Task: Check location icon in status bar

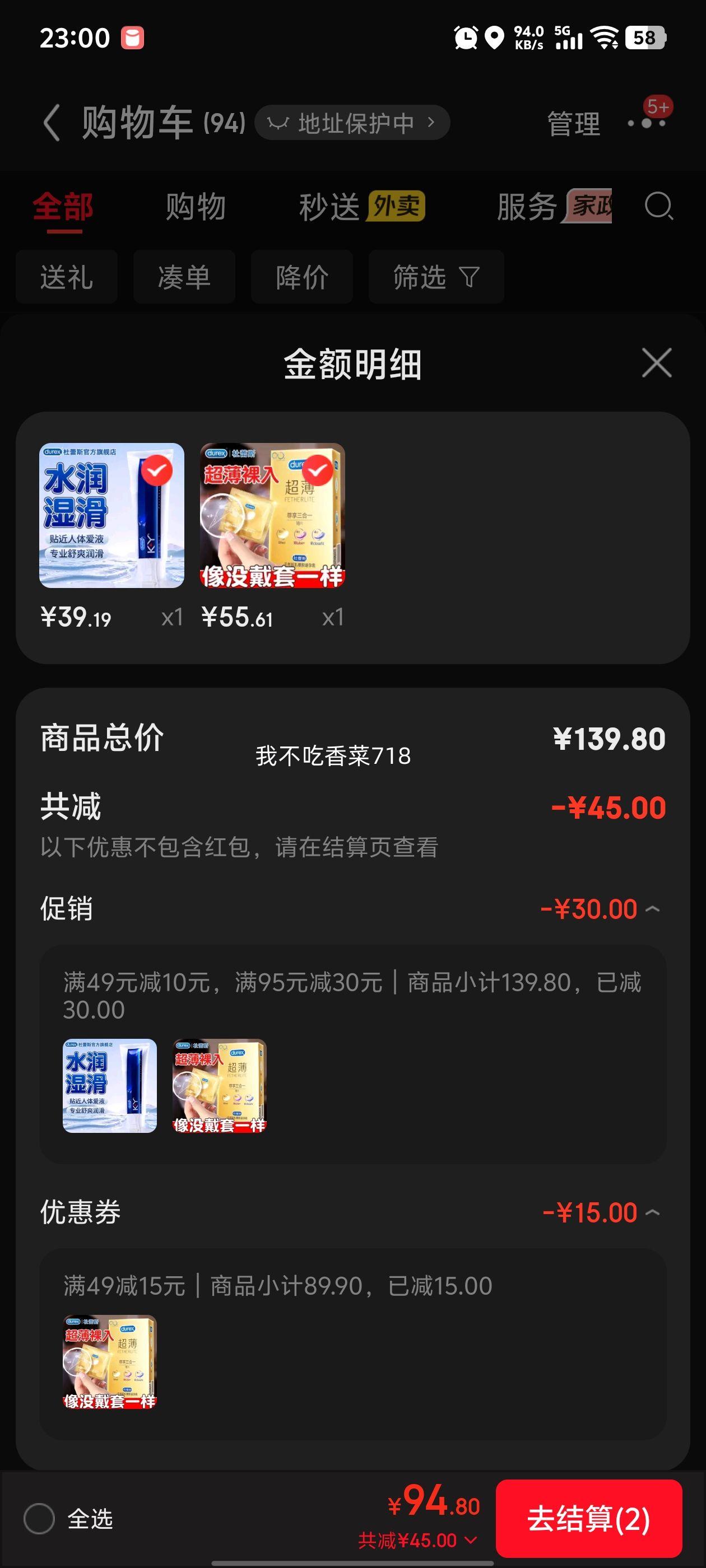Action: (496, 38)
